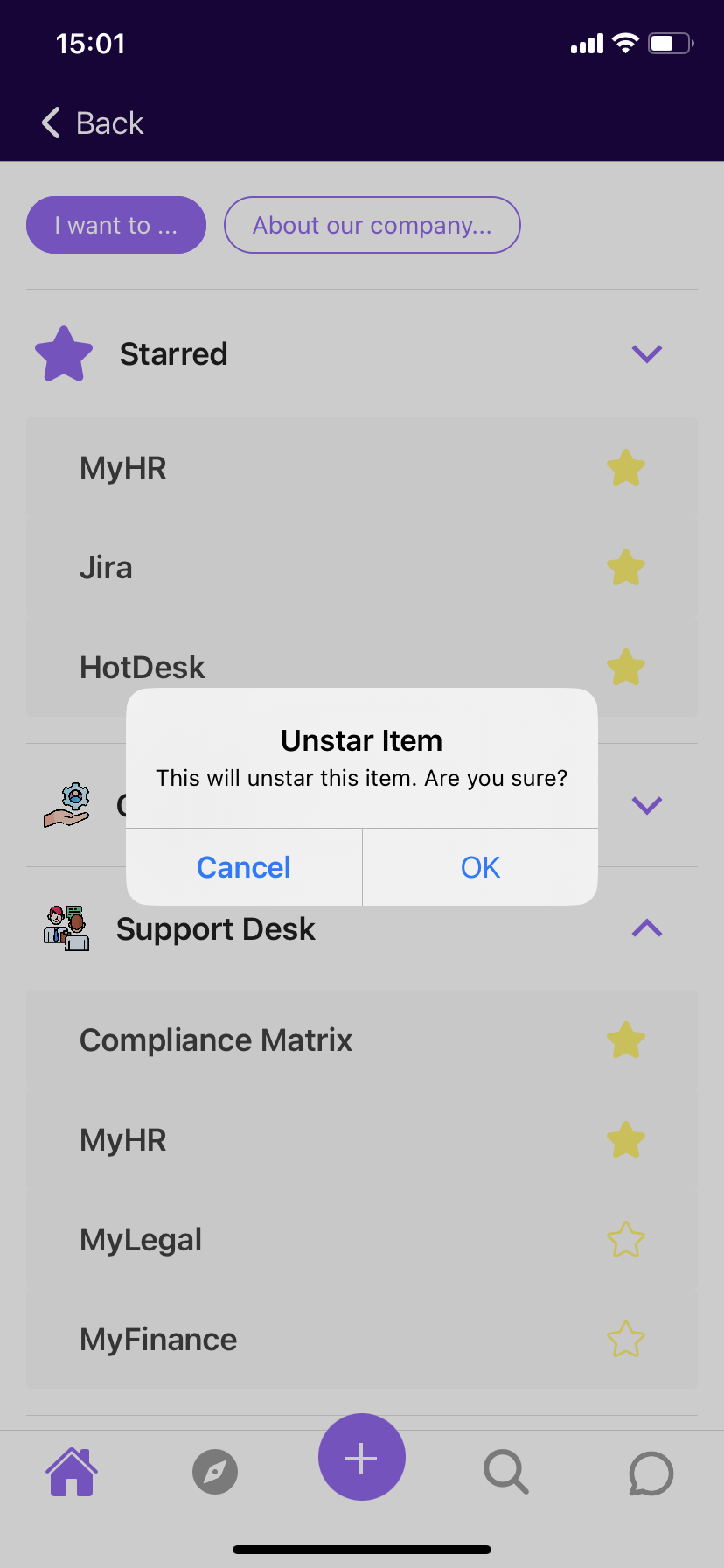Open Jira from Starred list
This screenshot has height=1568, width=724.
click(107, 568)
